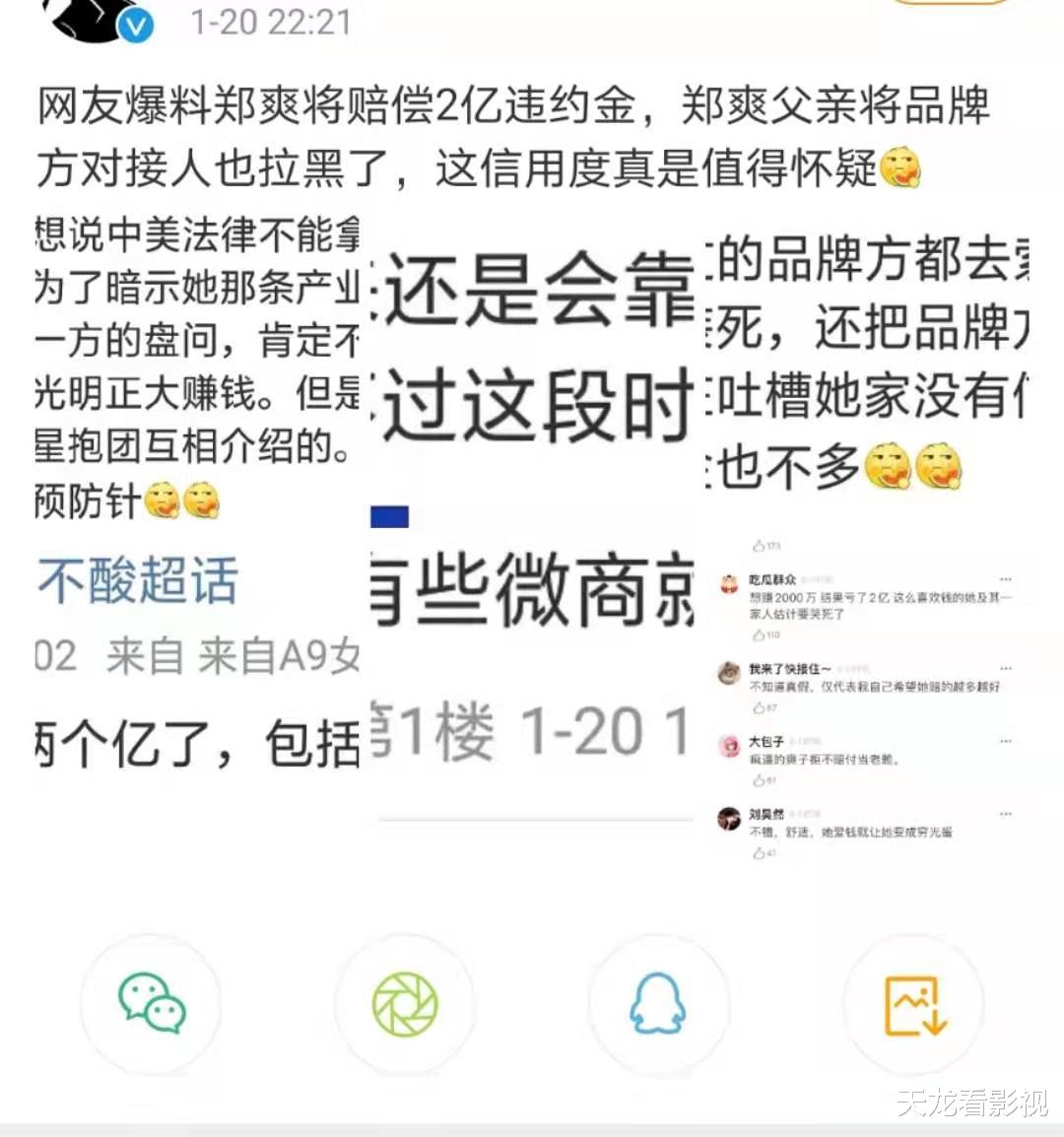Tap the thumbs-up icon showing 110 likes
This screenshot has width=1064, height=1137.
click(759, 635)
